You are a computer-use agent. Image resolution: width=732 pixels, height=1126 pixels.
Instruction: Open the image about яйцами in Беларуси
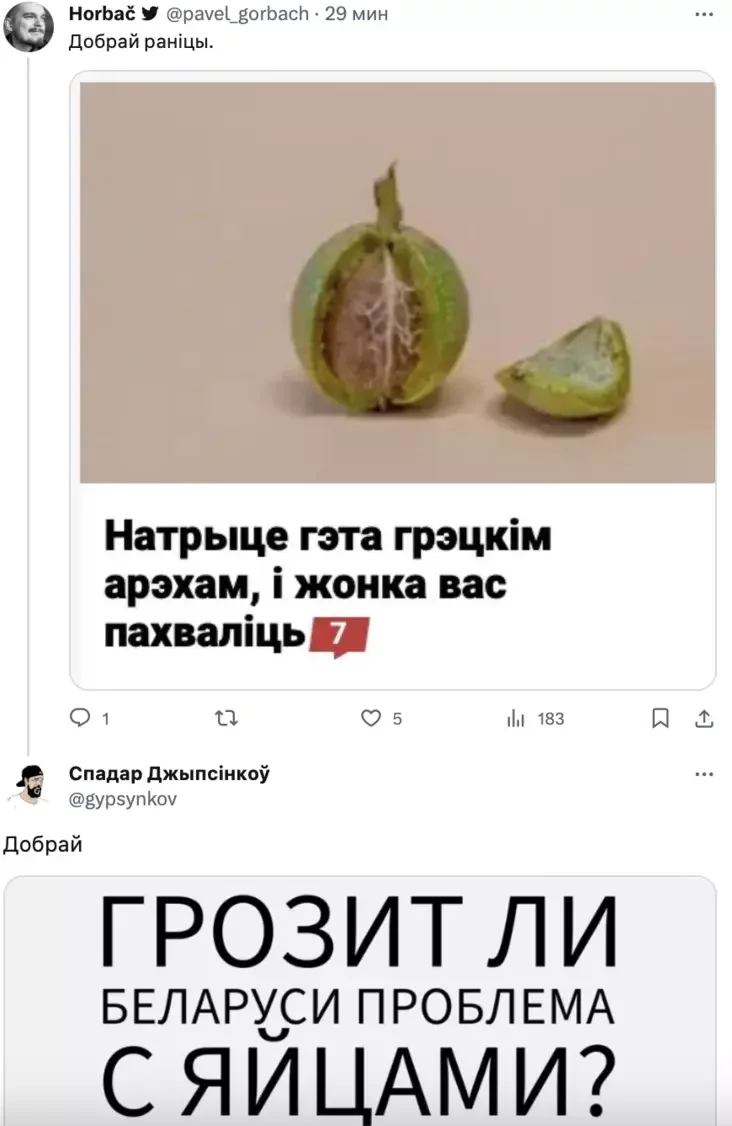pos(360,1000)
